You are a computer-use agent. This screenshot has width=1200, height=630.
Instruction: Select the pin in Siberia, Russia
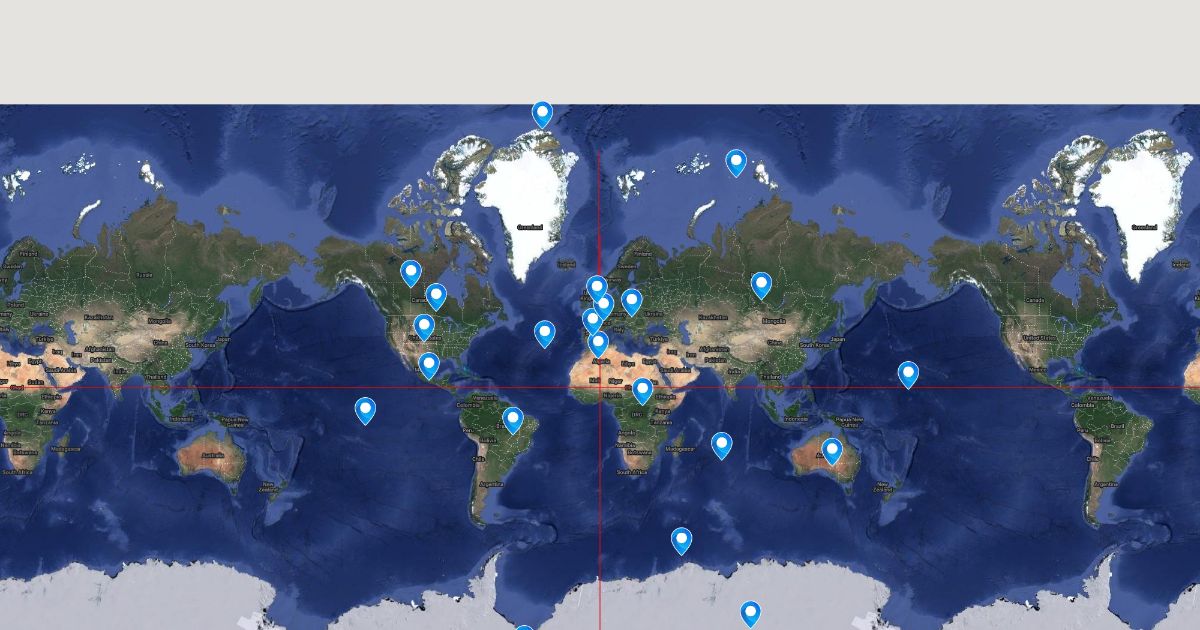pos(761,284)
